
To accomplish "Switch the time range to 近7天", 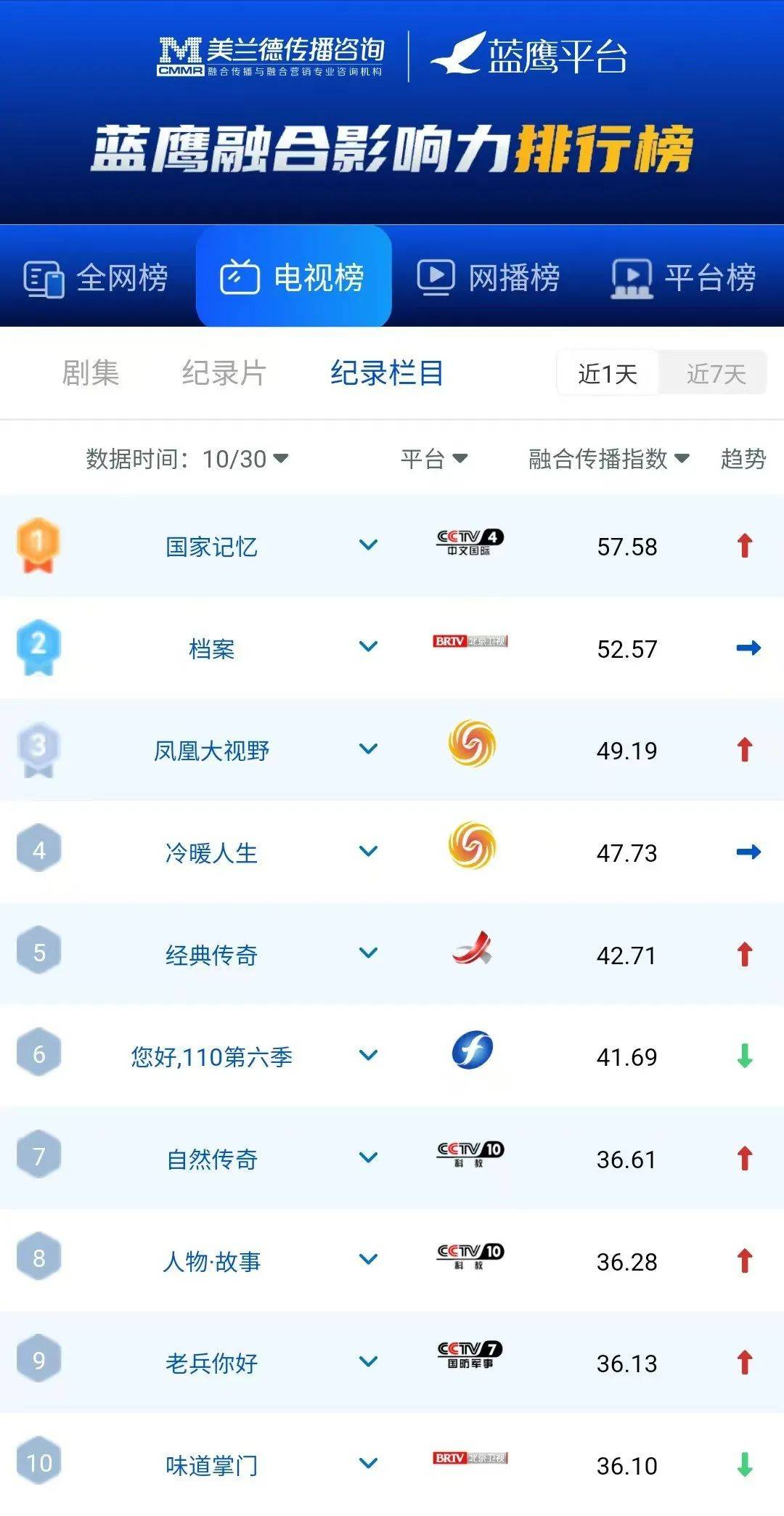I will click(x=715, y=374).
